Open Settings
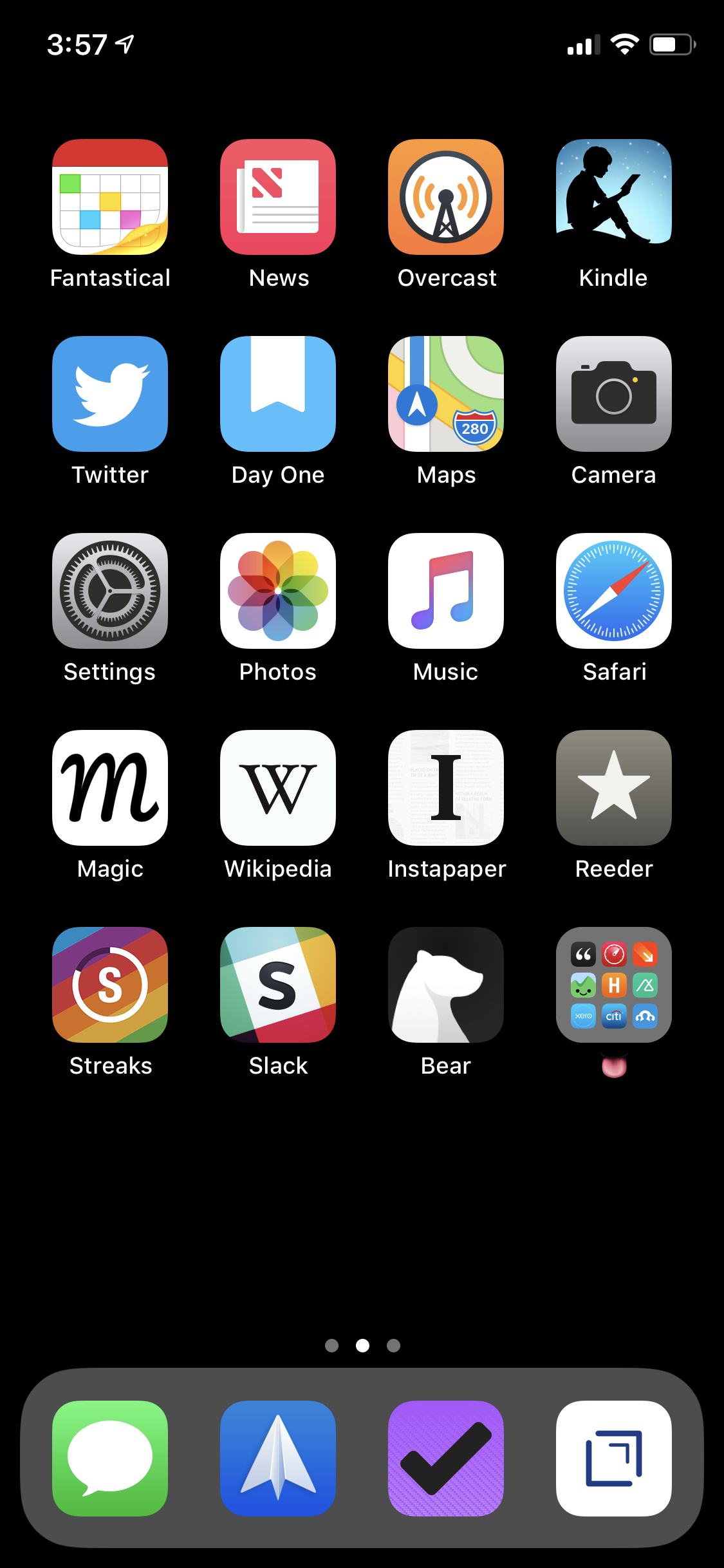 pyautogui.click(x=110, y=591)
